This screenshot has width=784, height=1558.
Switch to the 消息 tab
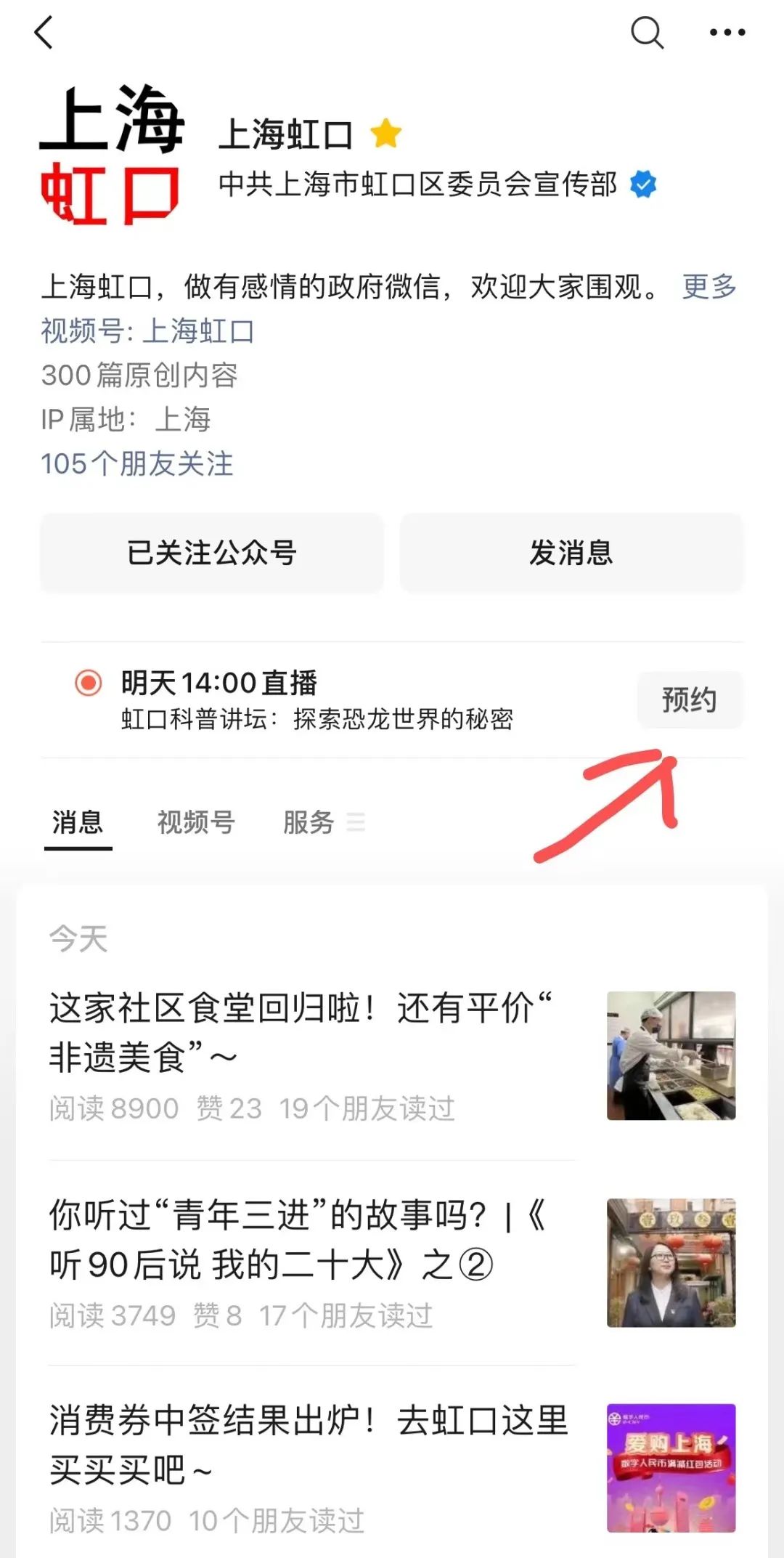point(78,823)
